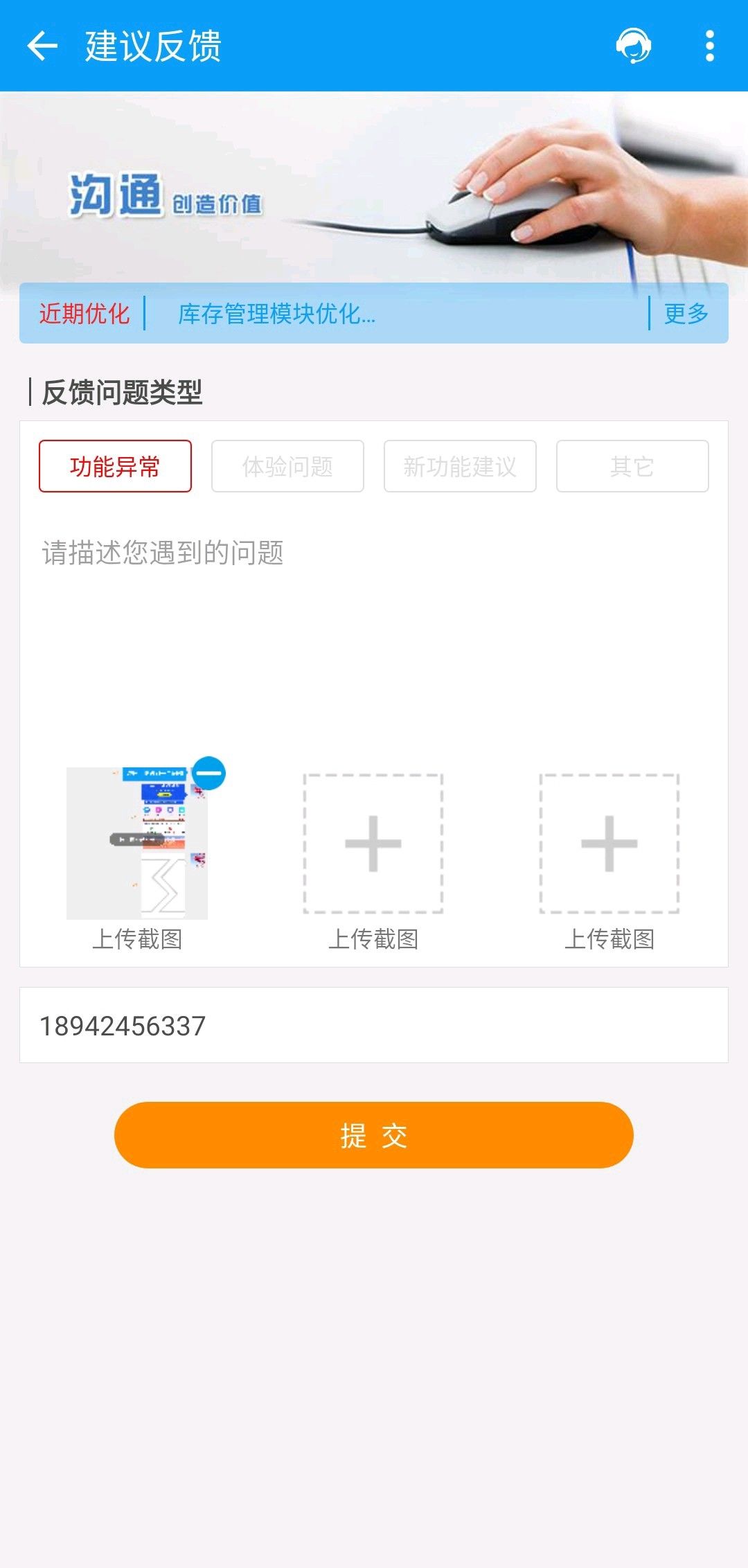Select the 功能异常 feedback type
Screen dimensions: 748x1568
point(115,466)
